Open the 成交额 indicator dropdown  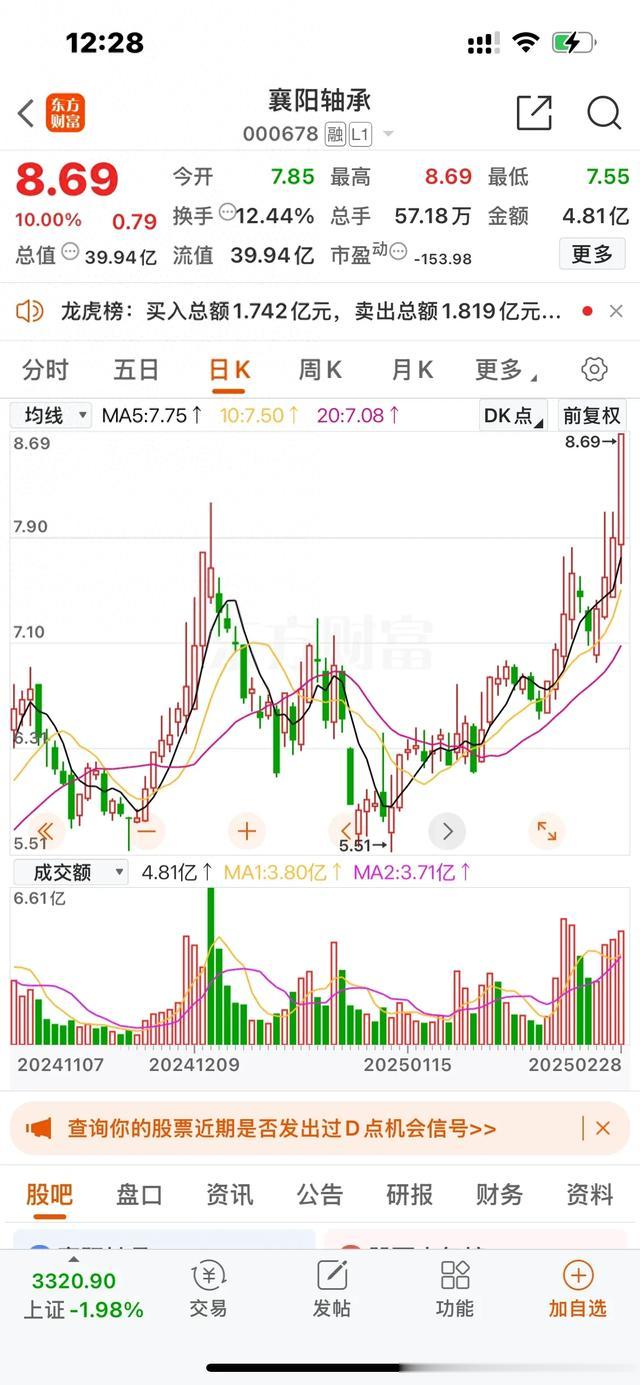tap(70, 872)
